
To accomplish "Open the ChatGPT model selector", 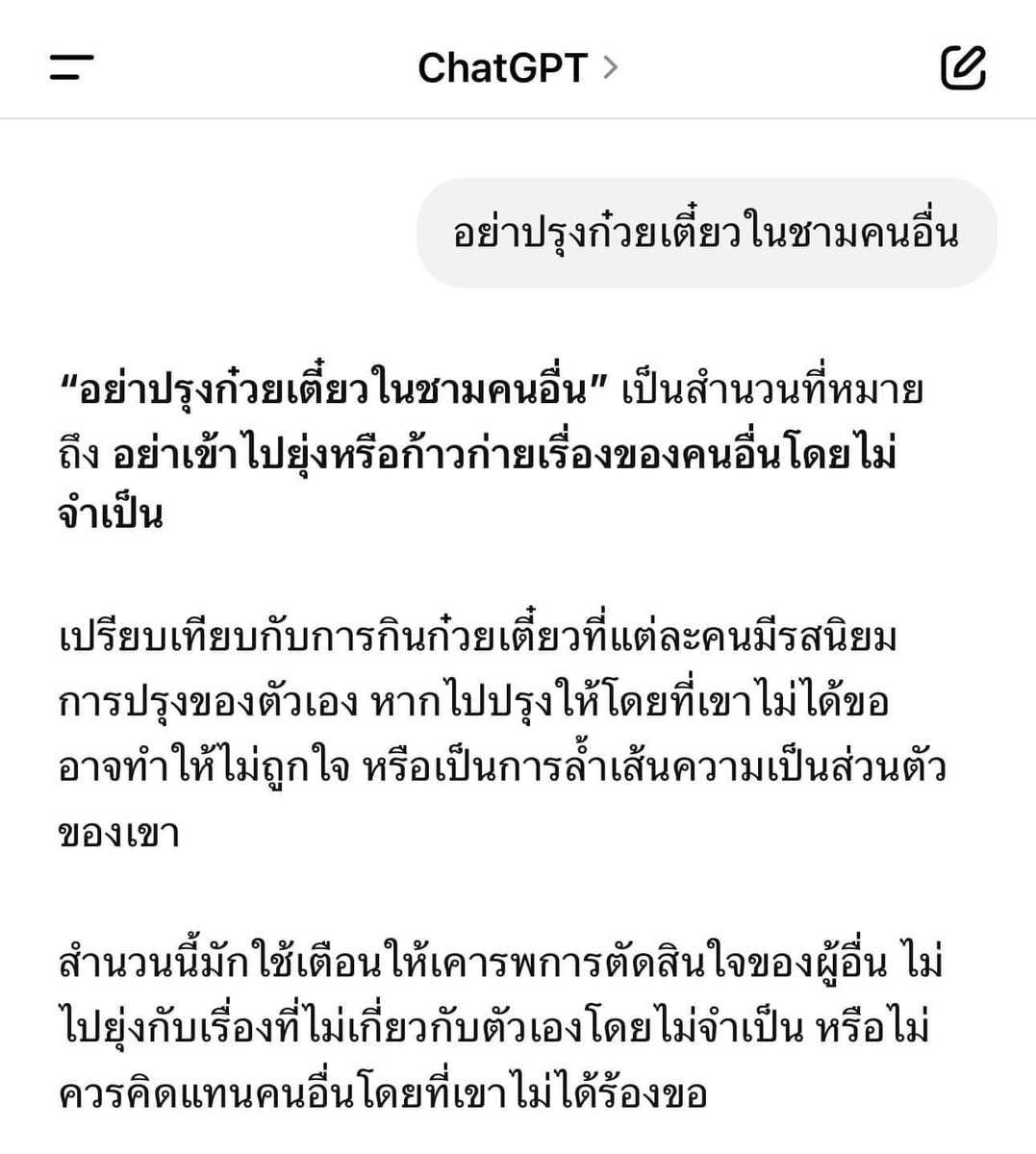I will [x=518, y=67].
